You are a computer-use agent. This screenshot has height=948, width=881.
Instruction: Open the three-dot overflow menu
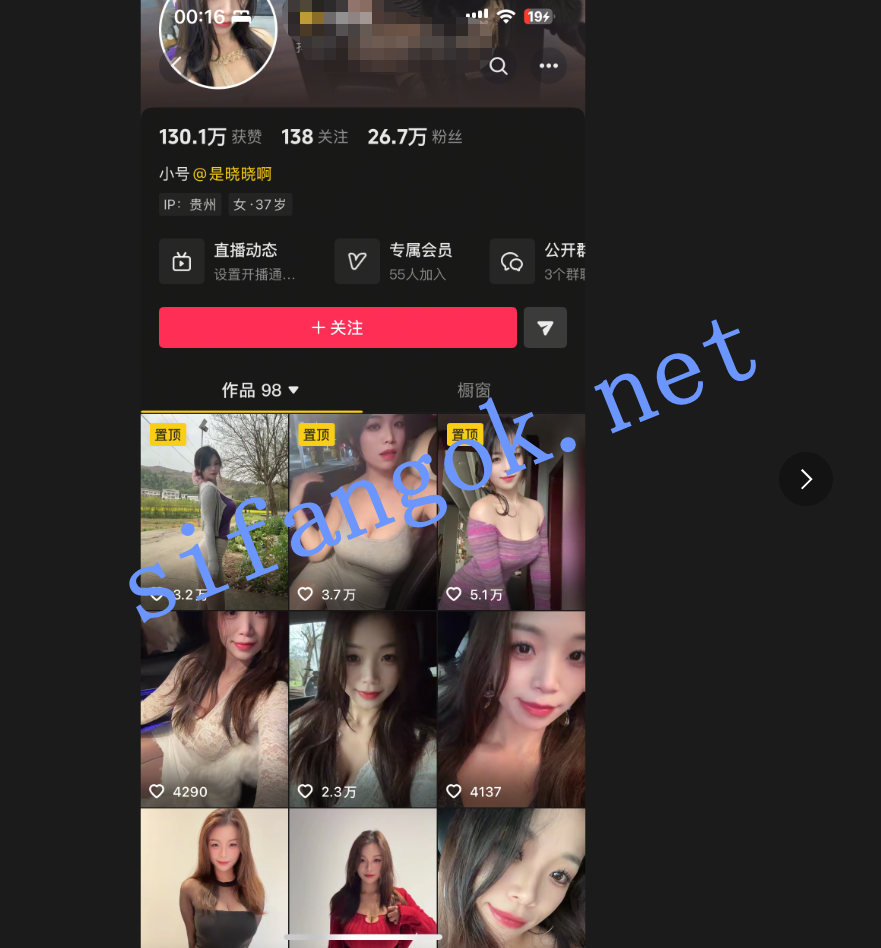click(x=548, y=66)
